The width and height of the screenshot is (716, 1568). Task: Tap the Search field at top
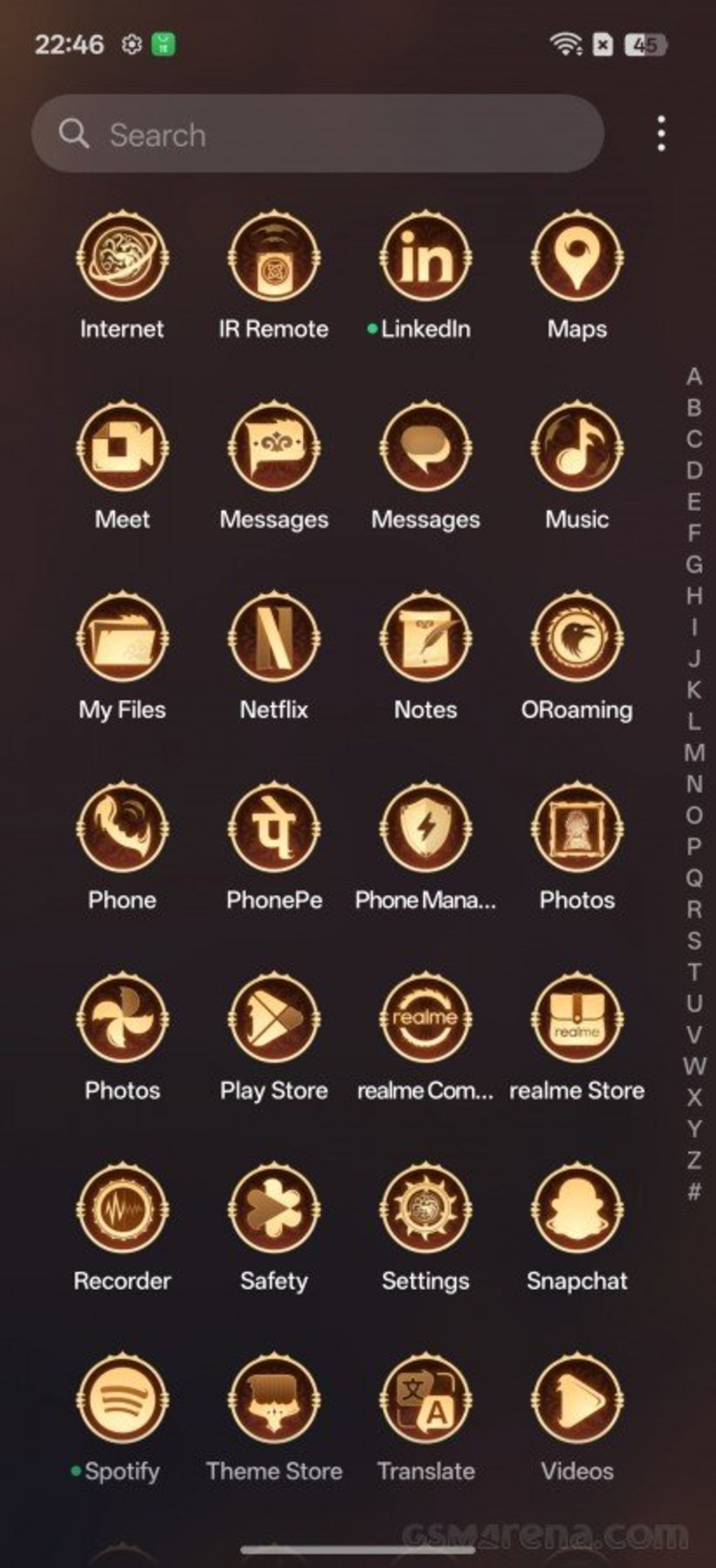click(317, 134)
